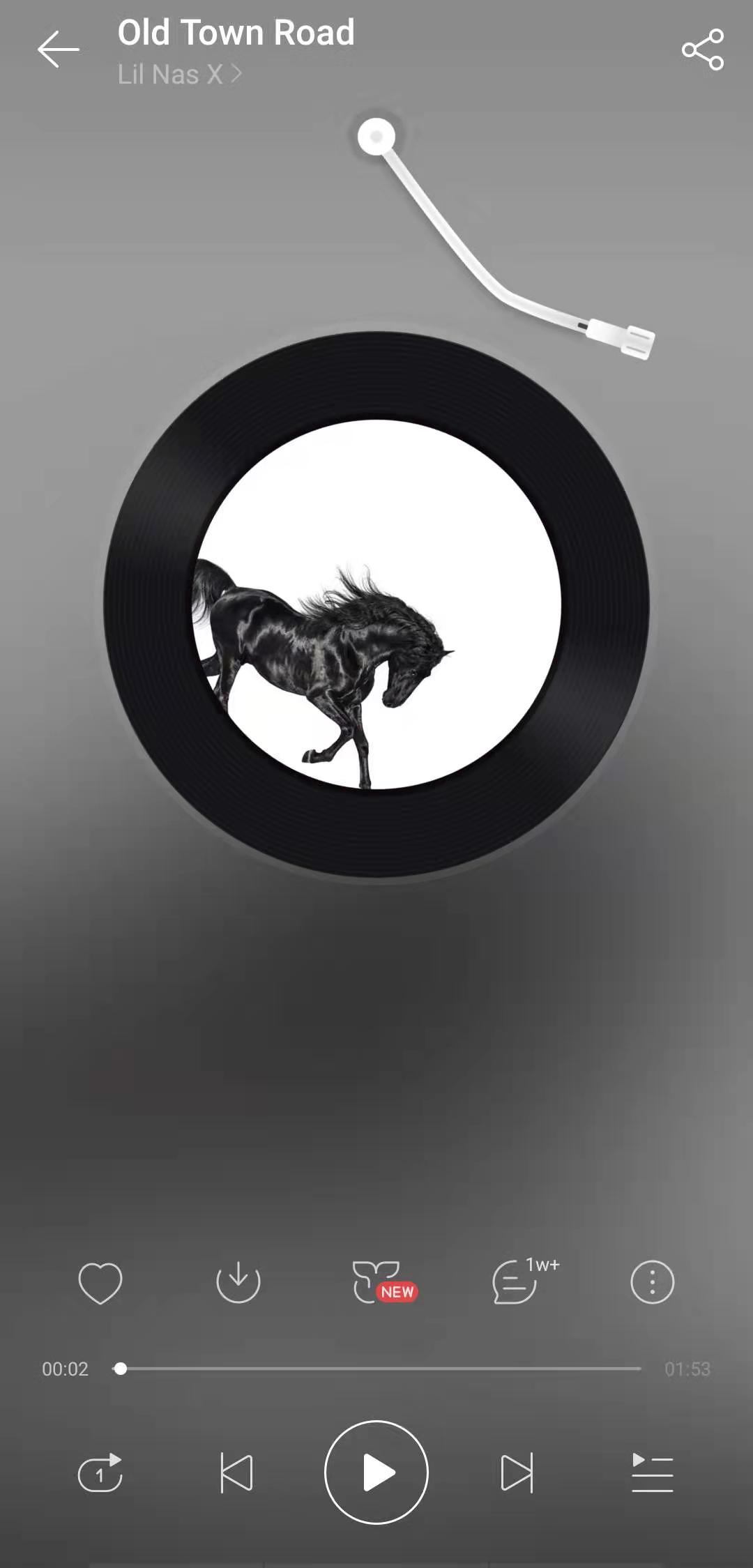Tap the vinyl album cover to show lyrics
This screenshot has height=1568, width=753.
tap(376, 604)
